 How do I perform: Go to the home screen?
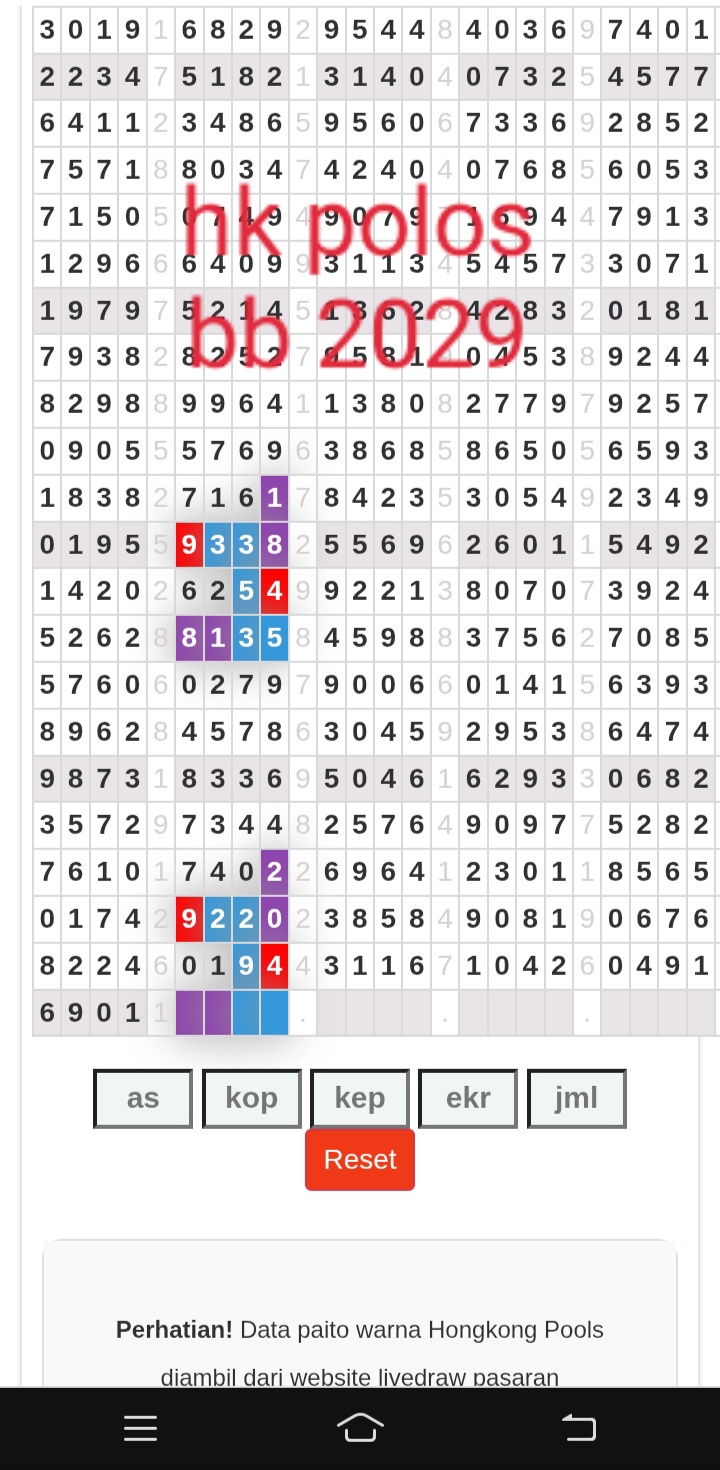(x=360, y=1428)
